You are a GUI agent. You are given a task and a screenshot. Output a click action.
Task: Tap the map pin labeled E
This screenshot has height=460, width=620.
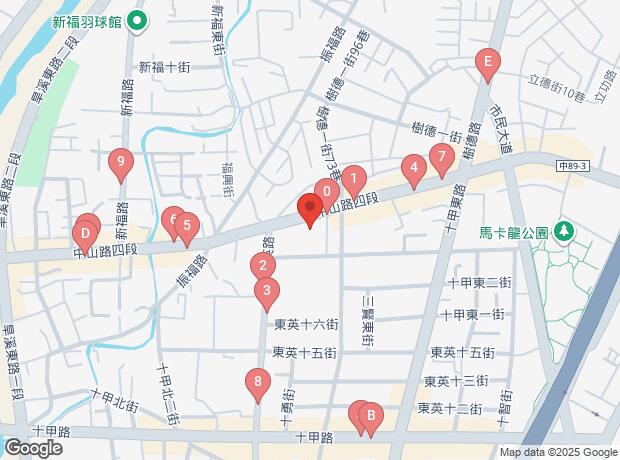click(x=488, y=66)
